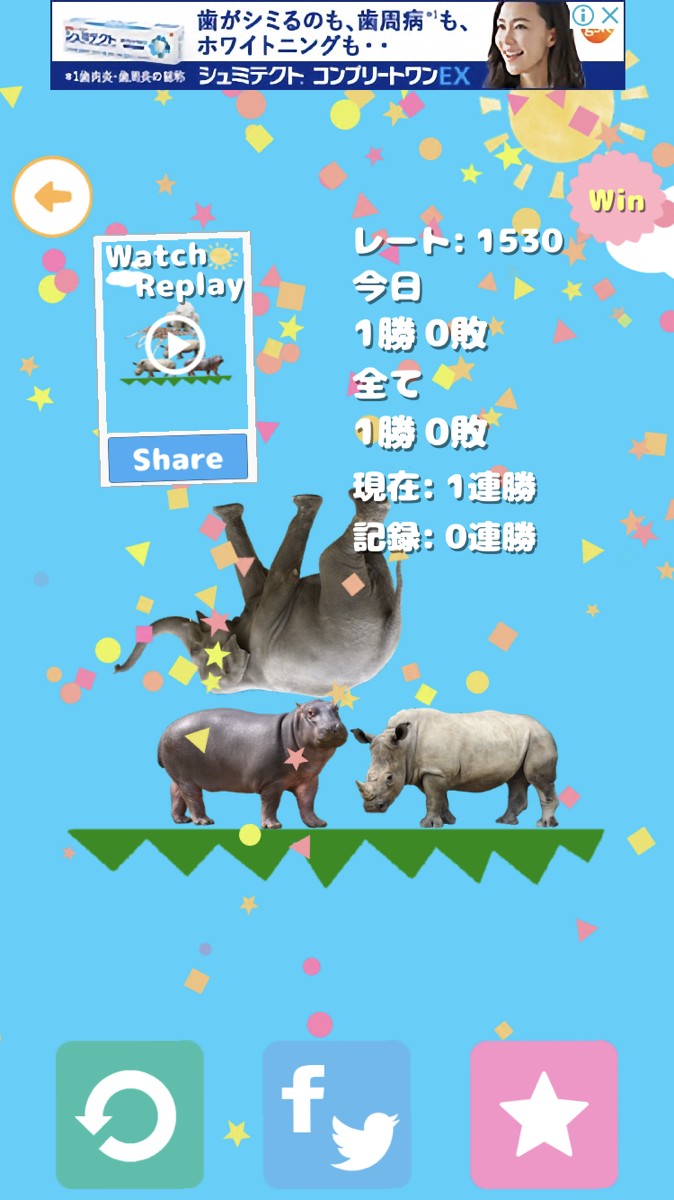674x1200 pixels.
Task: Tap the blue Share button
Action: (x=177, y=459)
